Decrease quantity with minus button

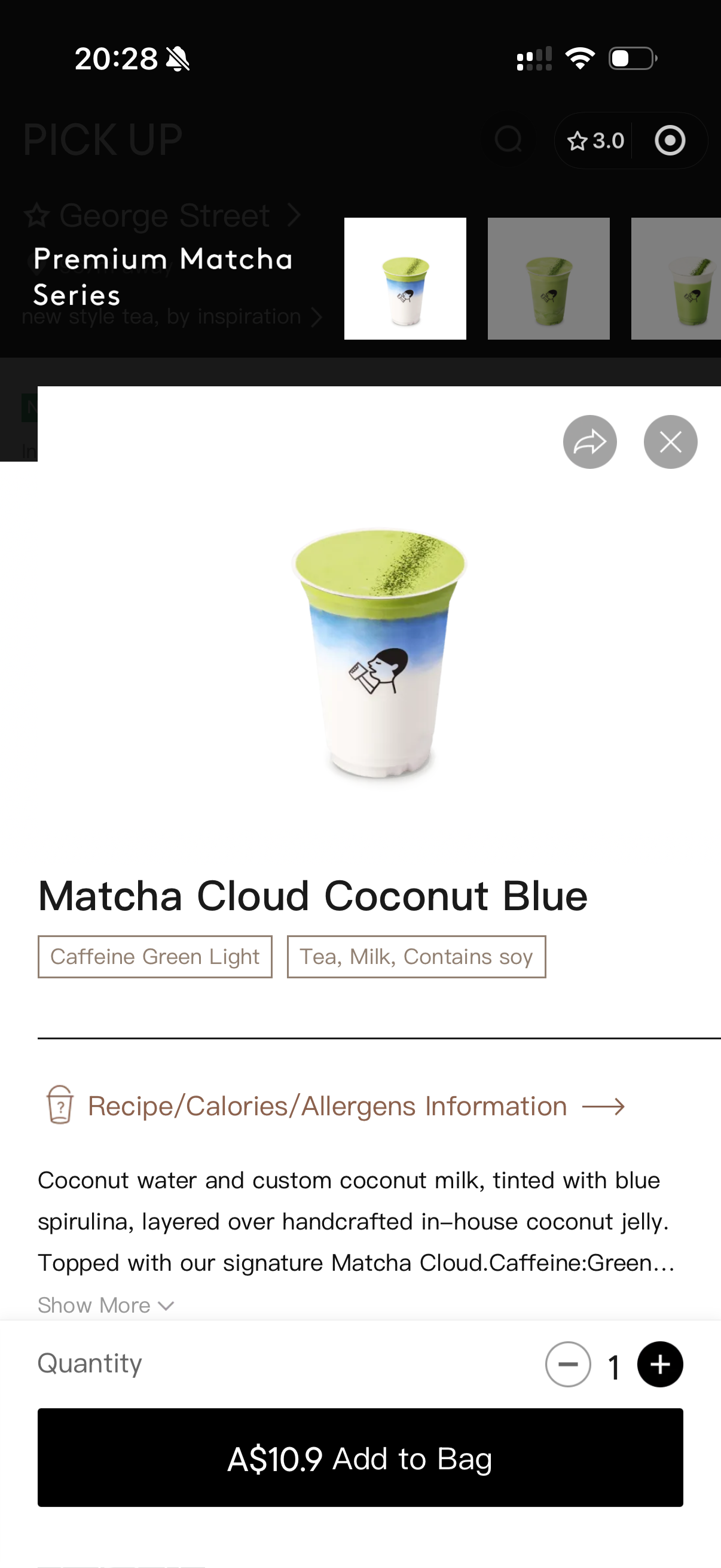point(568,1364)
